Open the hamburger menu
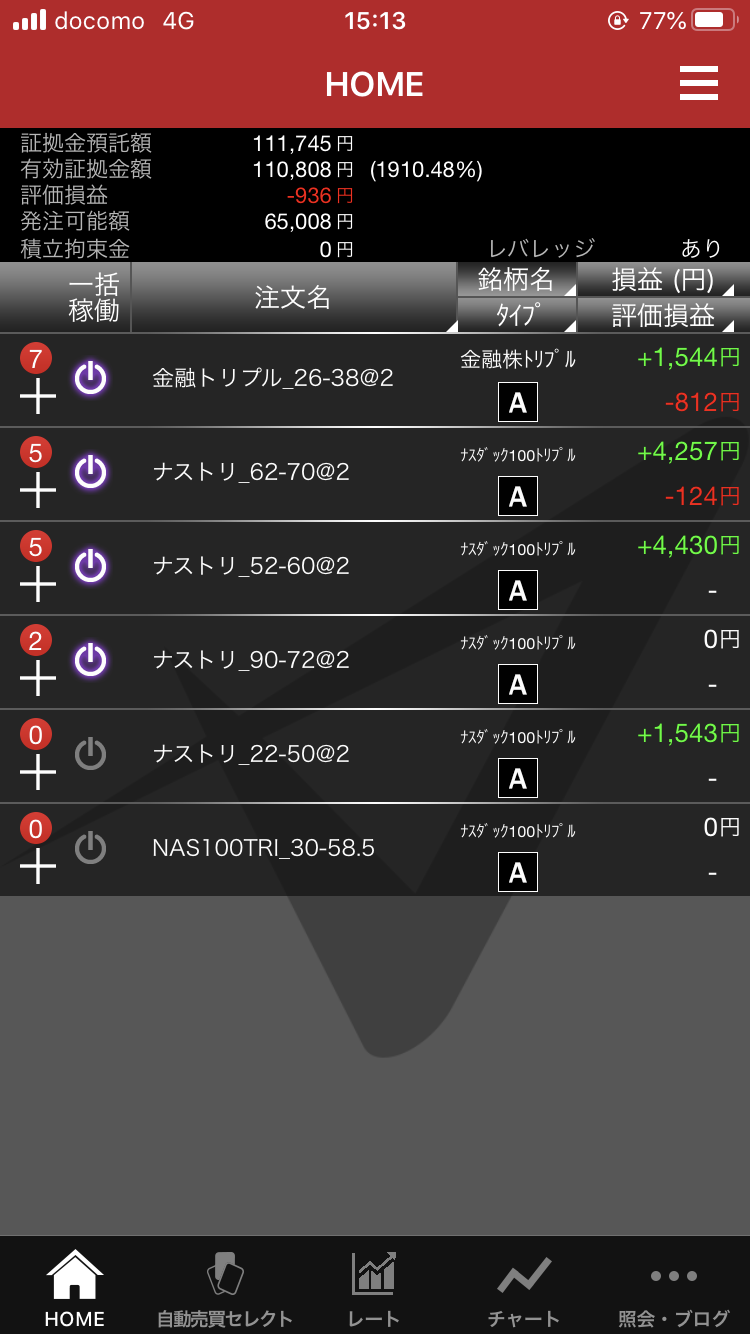 [x=698, y=83]
